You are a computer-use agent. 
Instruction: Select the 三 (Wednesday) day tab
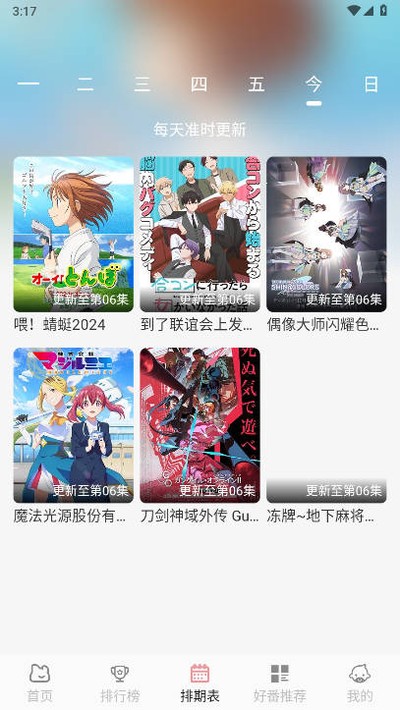pyautogui.click(x=142, y=84)
